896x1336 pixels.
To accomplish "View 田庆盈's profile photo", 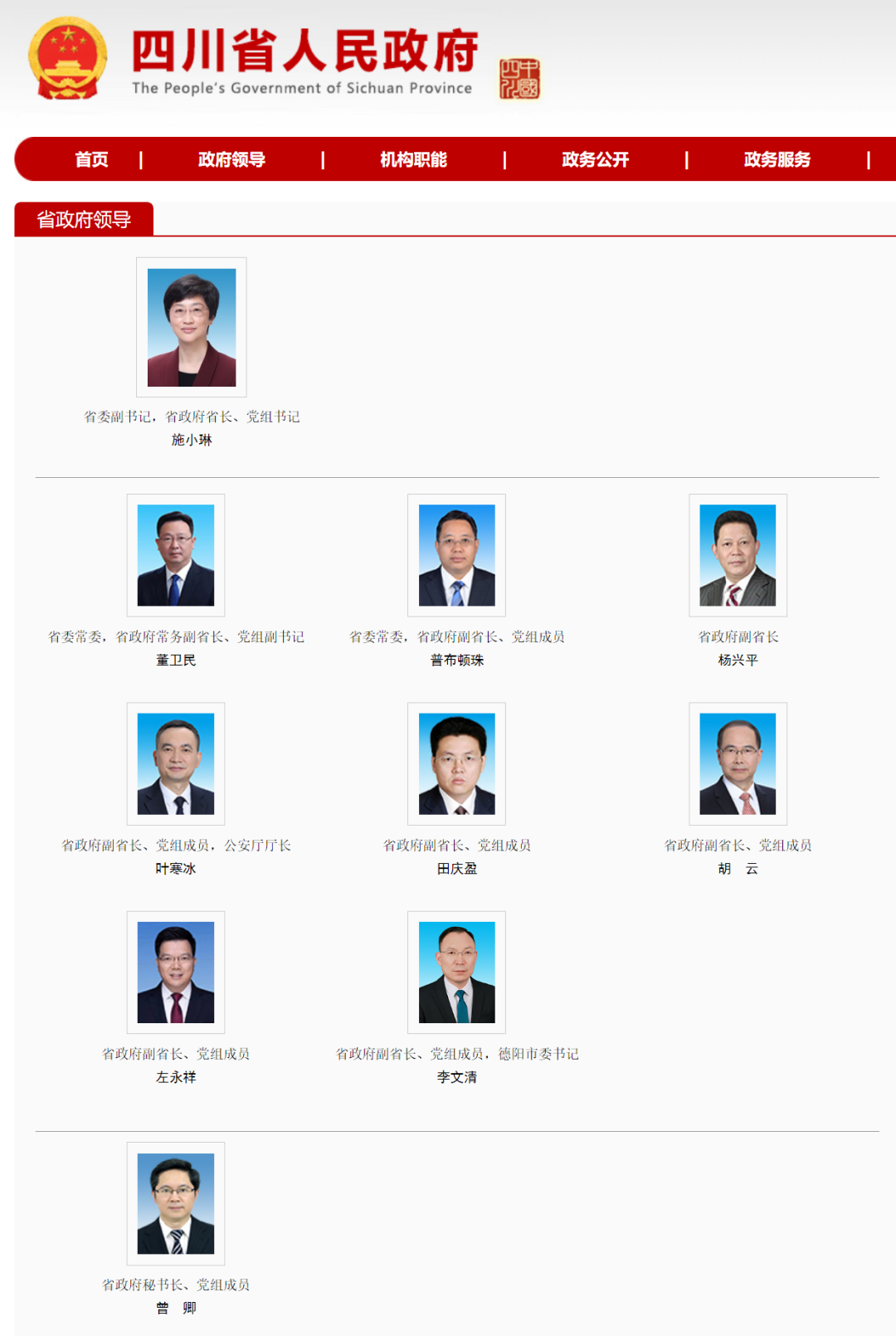I will coord(456,763).
